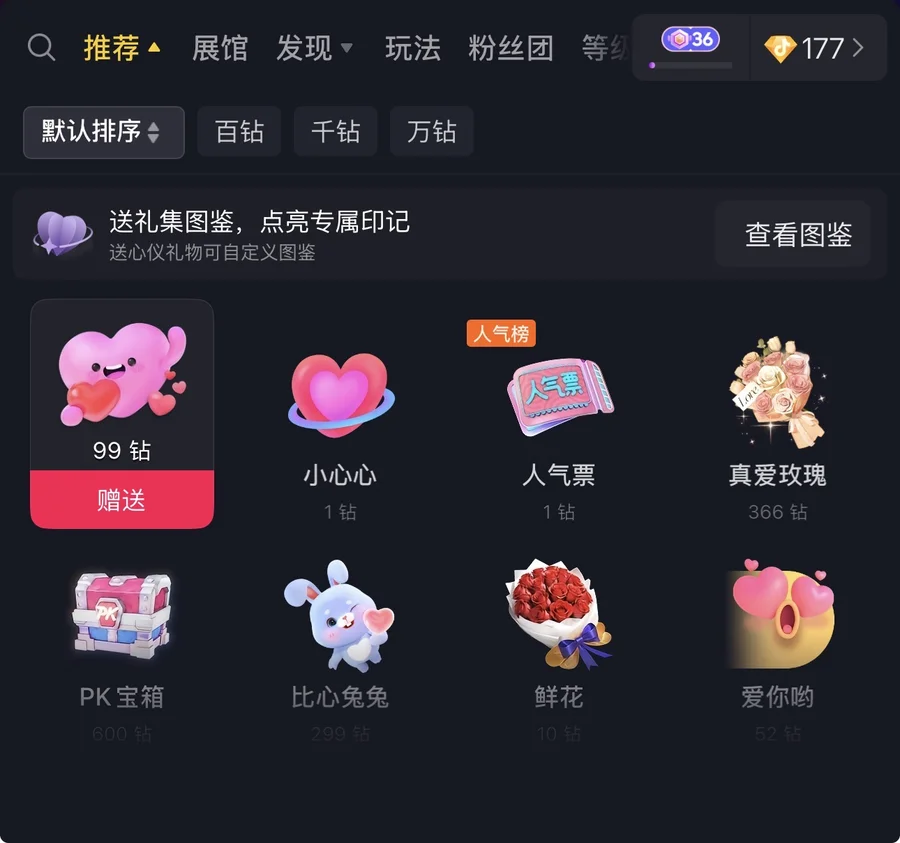The width and height of the screenshot is (900, 843).
Task: Open the level 36 badge
Action: click(x=690, y=46)
